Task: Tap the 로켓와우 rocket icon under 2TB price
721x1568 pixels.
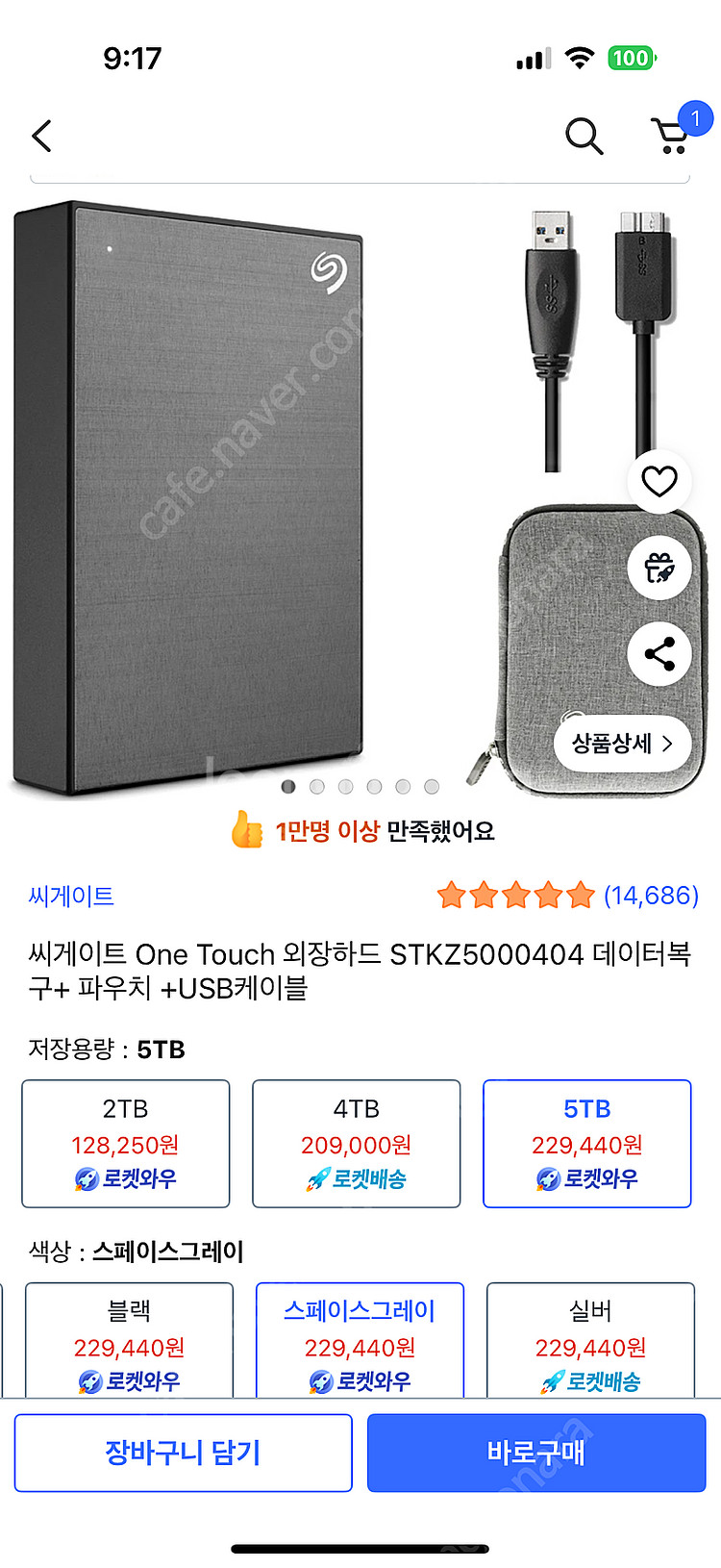Action: coord(87,1178)
